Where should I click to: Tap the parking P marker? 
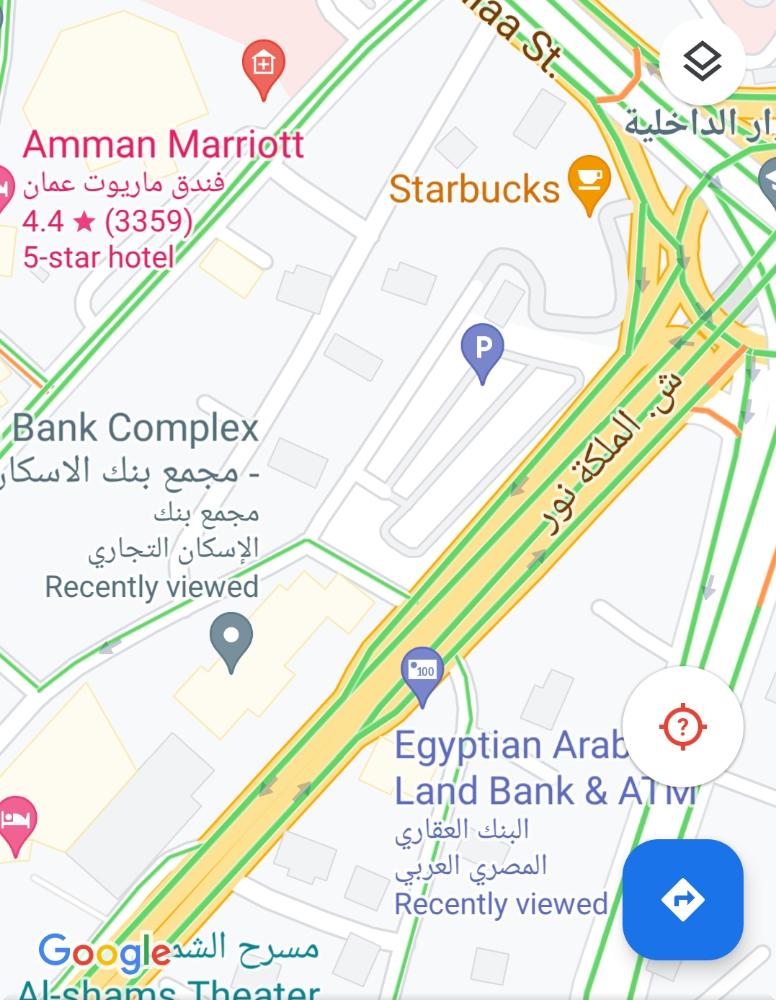(x=482, y=350)
